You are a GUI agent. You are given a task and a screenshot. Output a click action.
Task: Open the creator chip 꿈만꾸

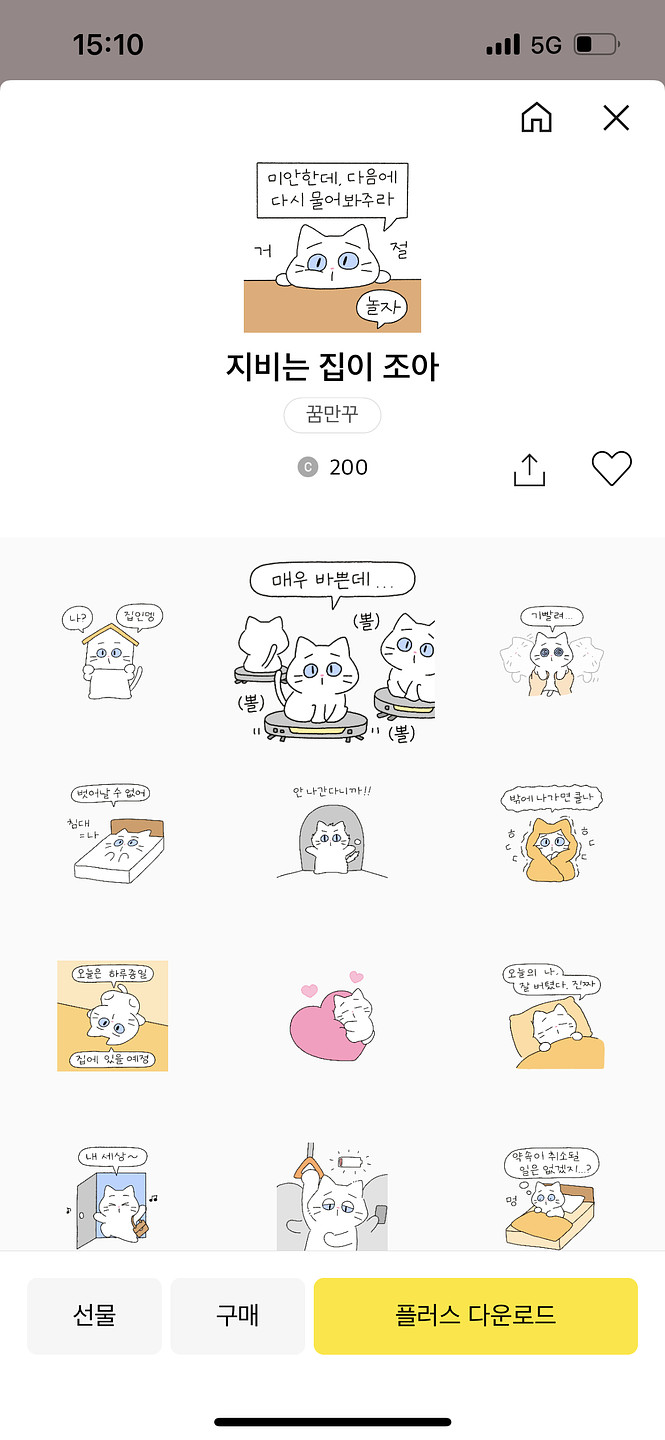coord(332,415)
